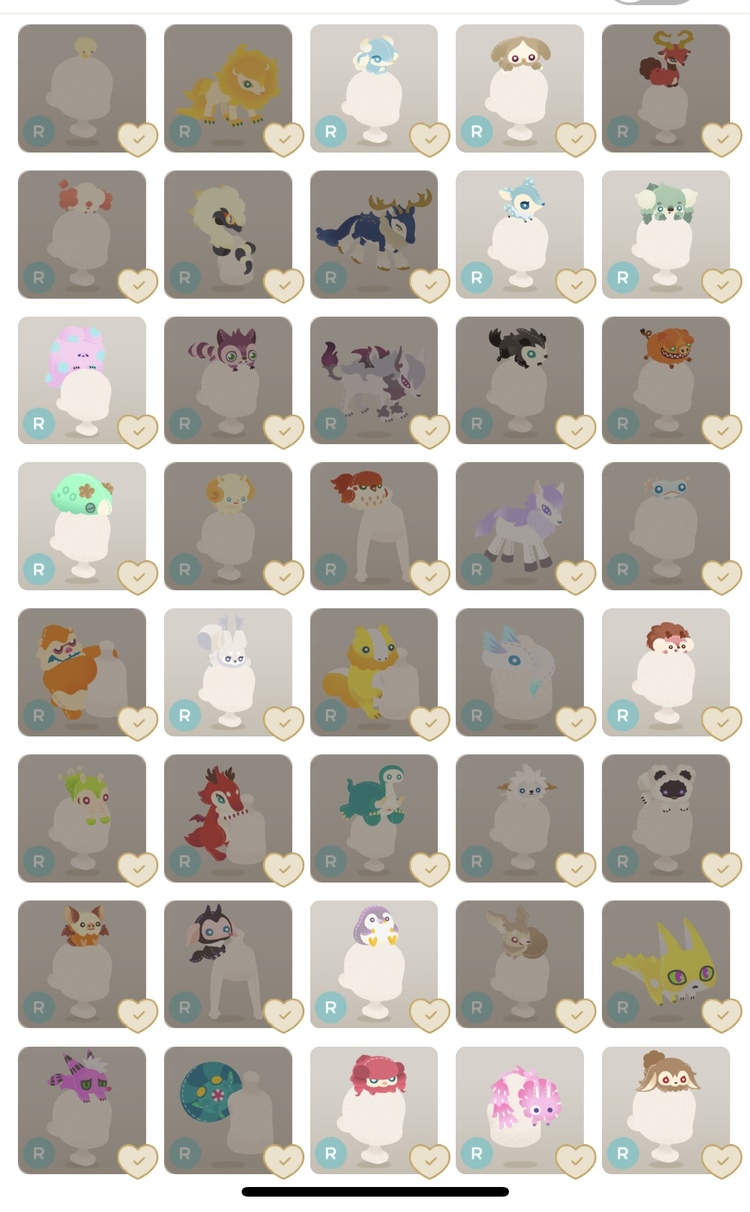
Task: Tap the heart on the gray frog hat
Action: [722, 578]
